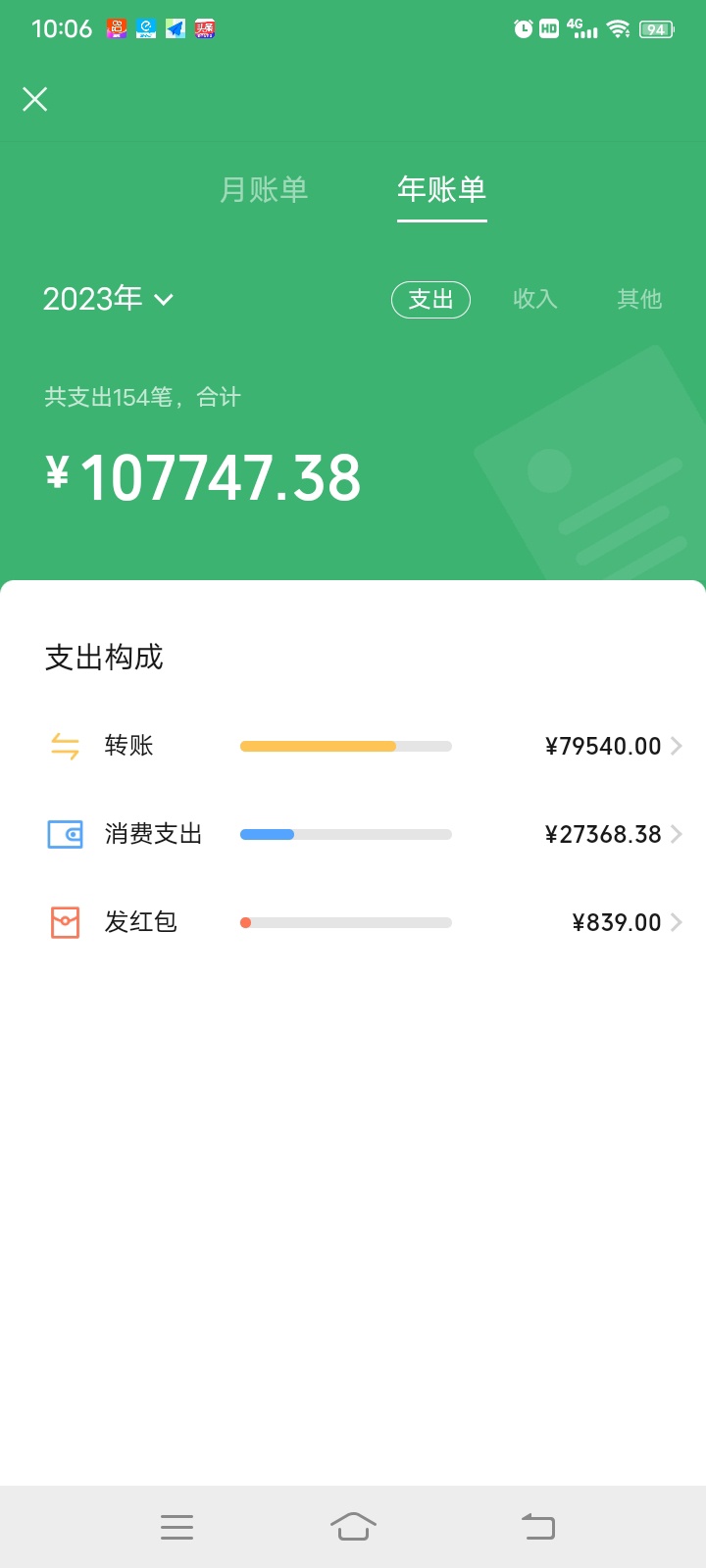The width and height of the screenshot is (706, 1568).
Task: Go back using the system back button
Action: [537, 1527]
